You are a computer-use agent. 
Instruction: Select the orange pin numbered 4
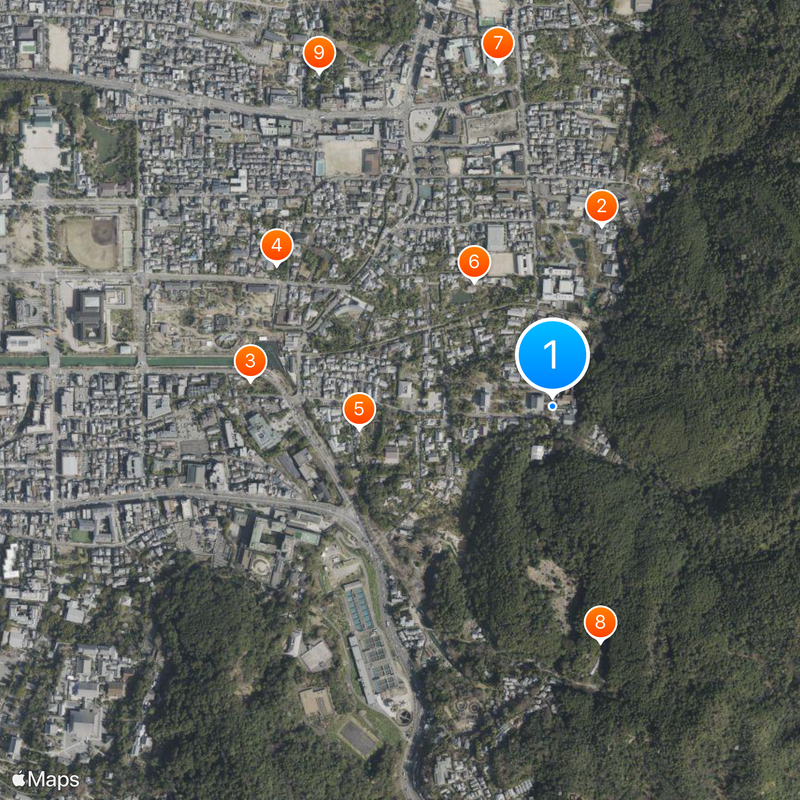click(x=276, y=245)
